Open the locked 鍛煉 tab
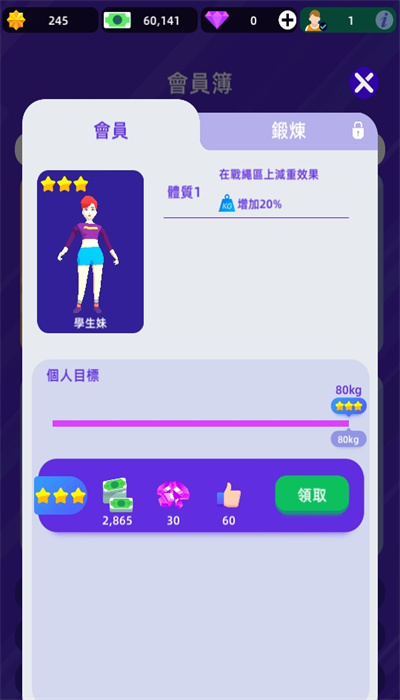The image size is (400, 700). click(289, 131)
